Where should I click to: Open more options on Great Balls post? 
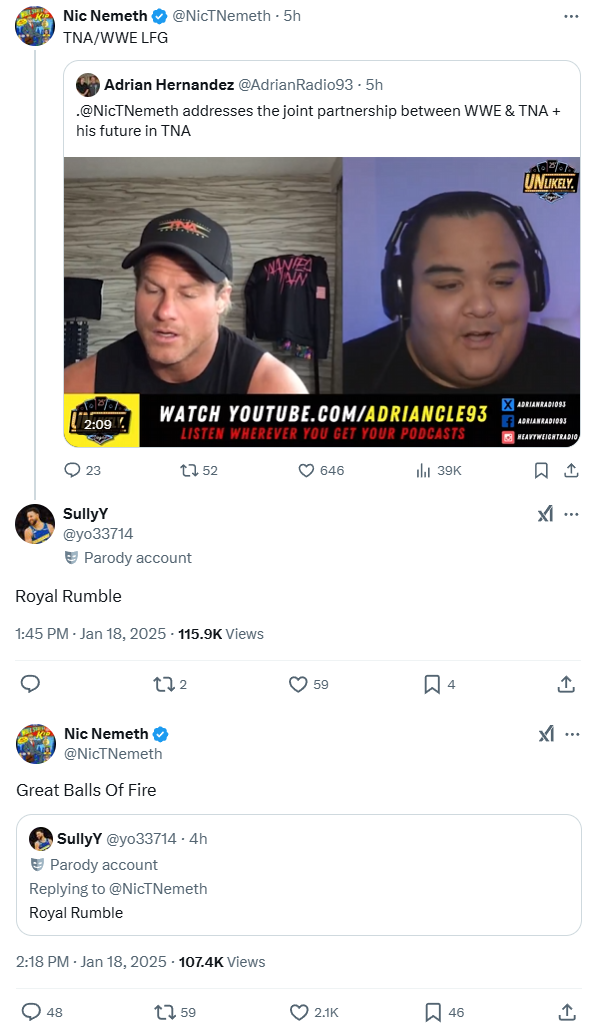pos(571,734)
